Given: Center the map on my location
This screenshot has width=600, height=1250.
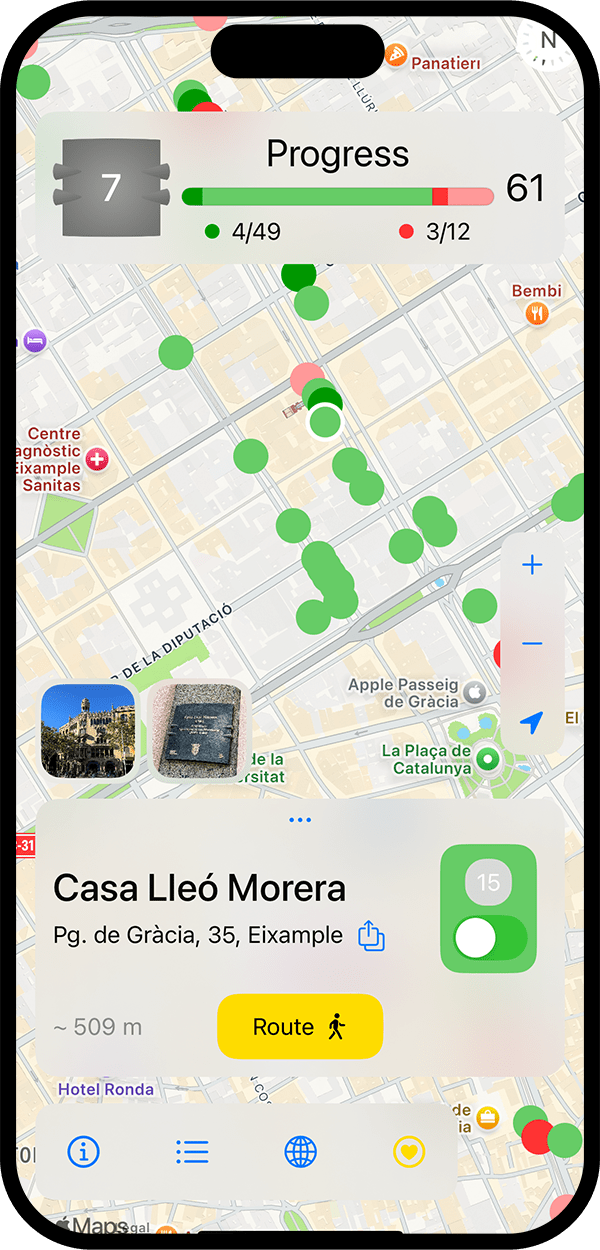Looking at the screenshot, I should tap(532, 721).
